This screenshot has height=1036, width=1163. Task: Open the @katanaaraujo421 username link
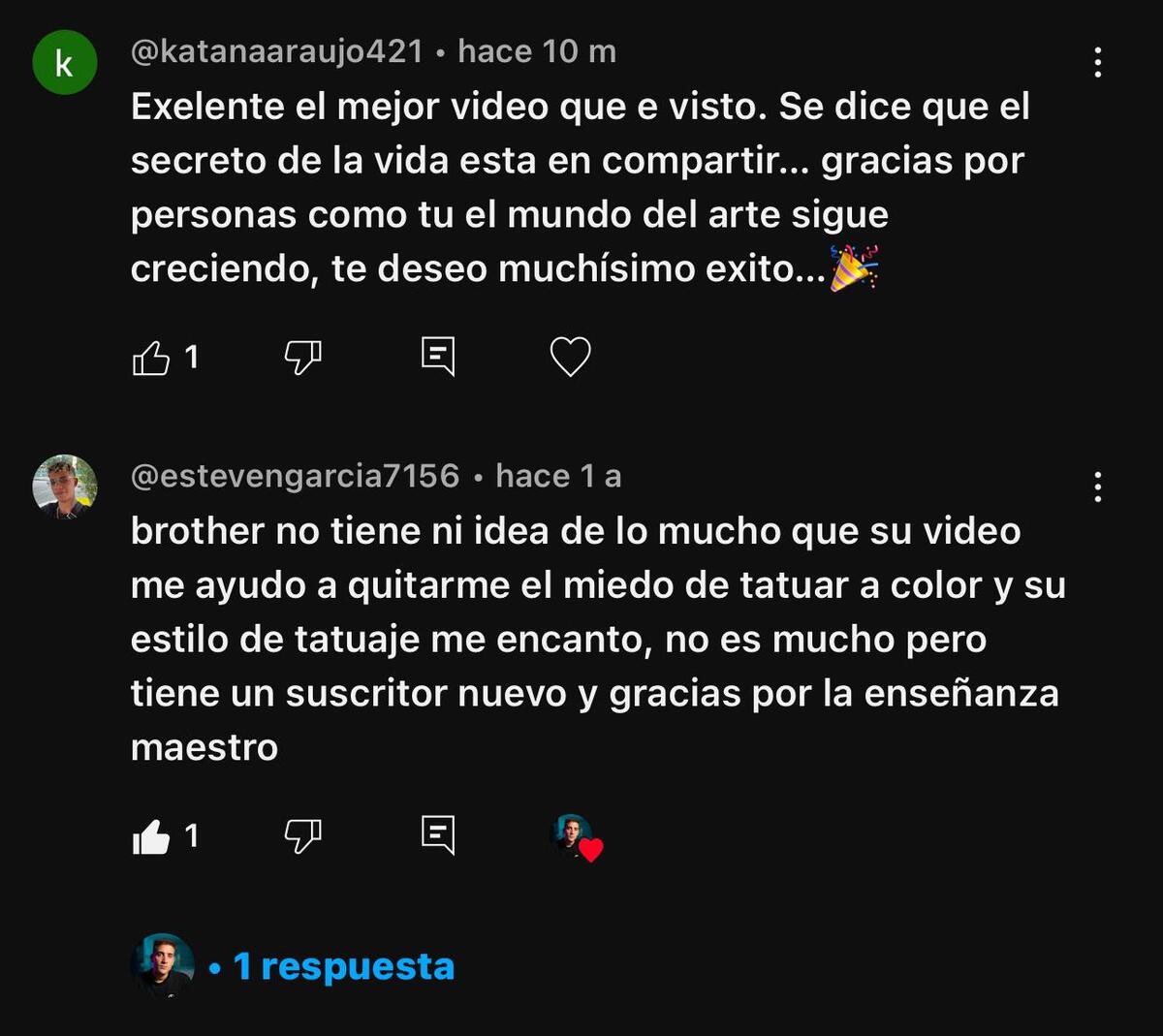(276, 51)
